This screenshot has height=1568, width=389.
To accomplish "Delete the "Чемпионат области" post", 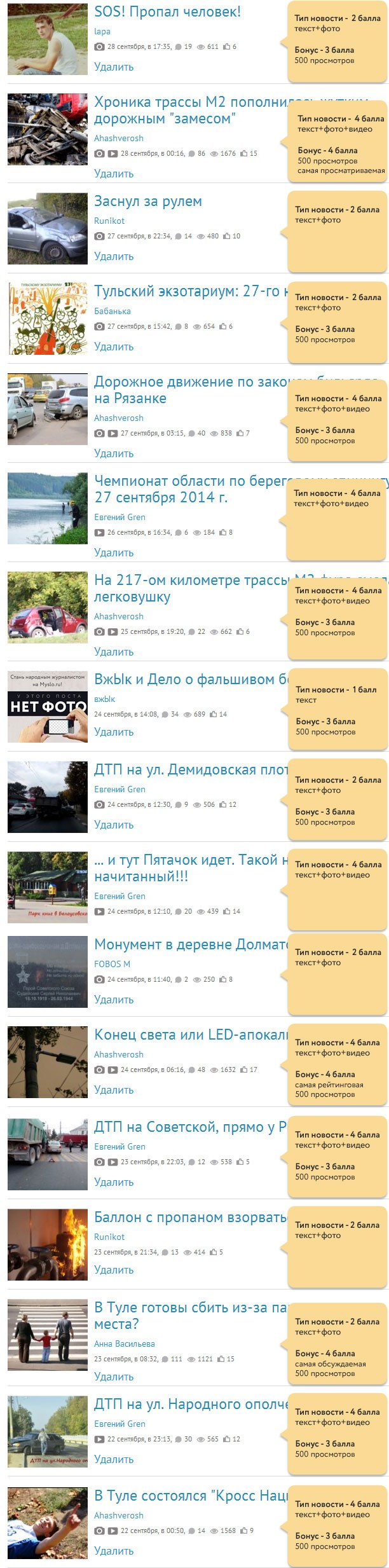I will pyautogui.click(x=114, y=553).
